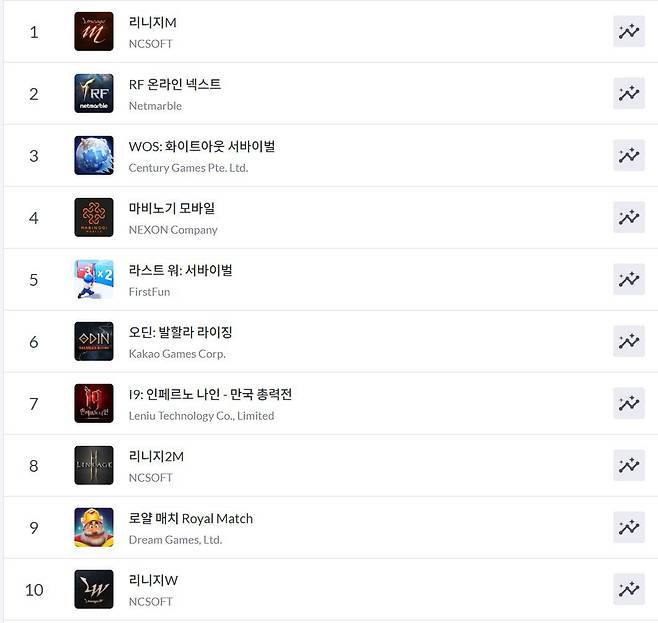Open 로얄 매치 Royal Match entry
Screen dimensions: 658x623
click(x=190, y=519)
